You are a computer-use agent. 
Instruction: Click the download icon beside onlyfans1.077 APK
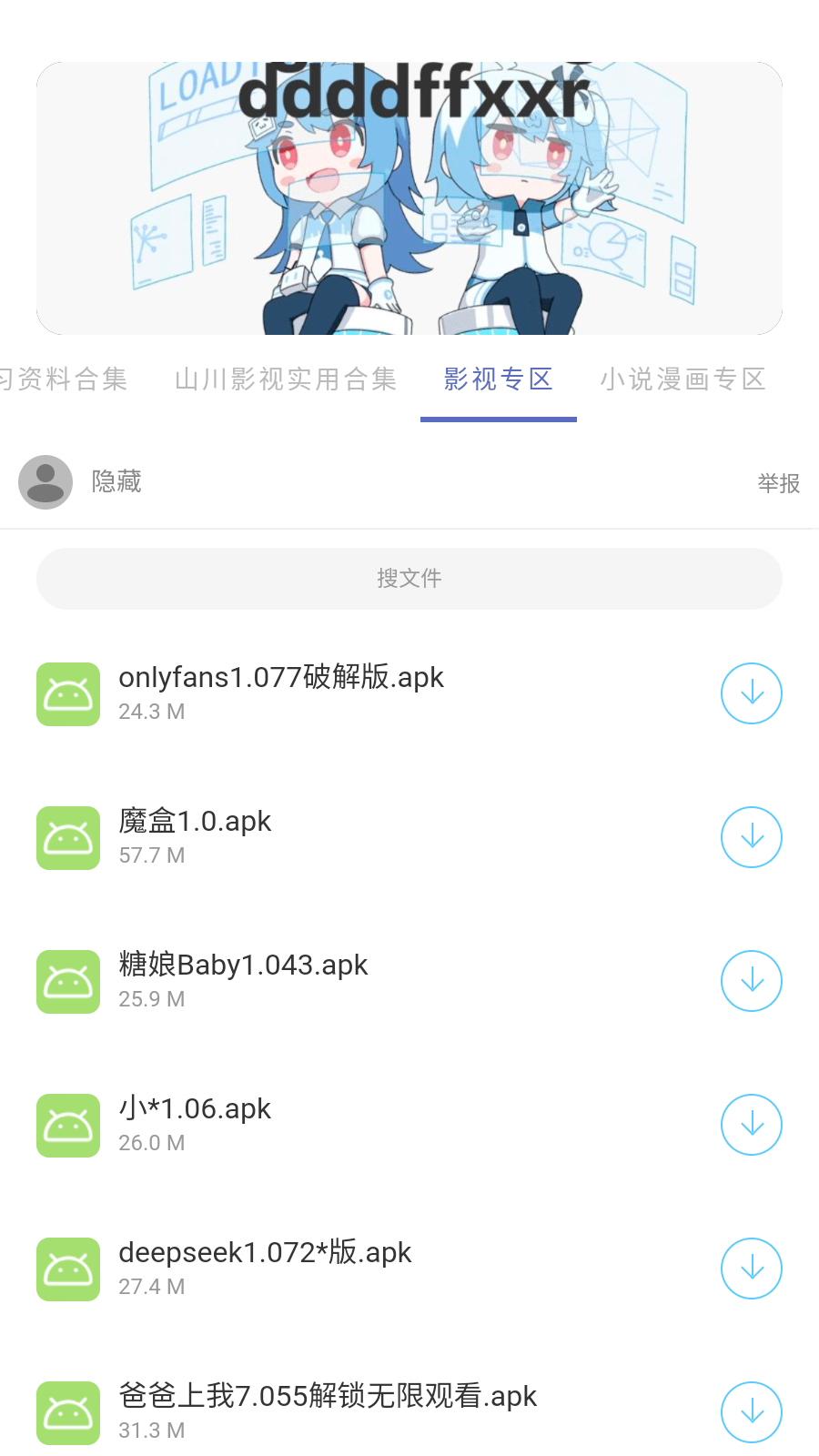751,693
